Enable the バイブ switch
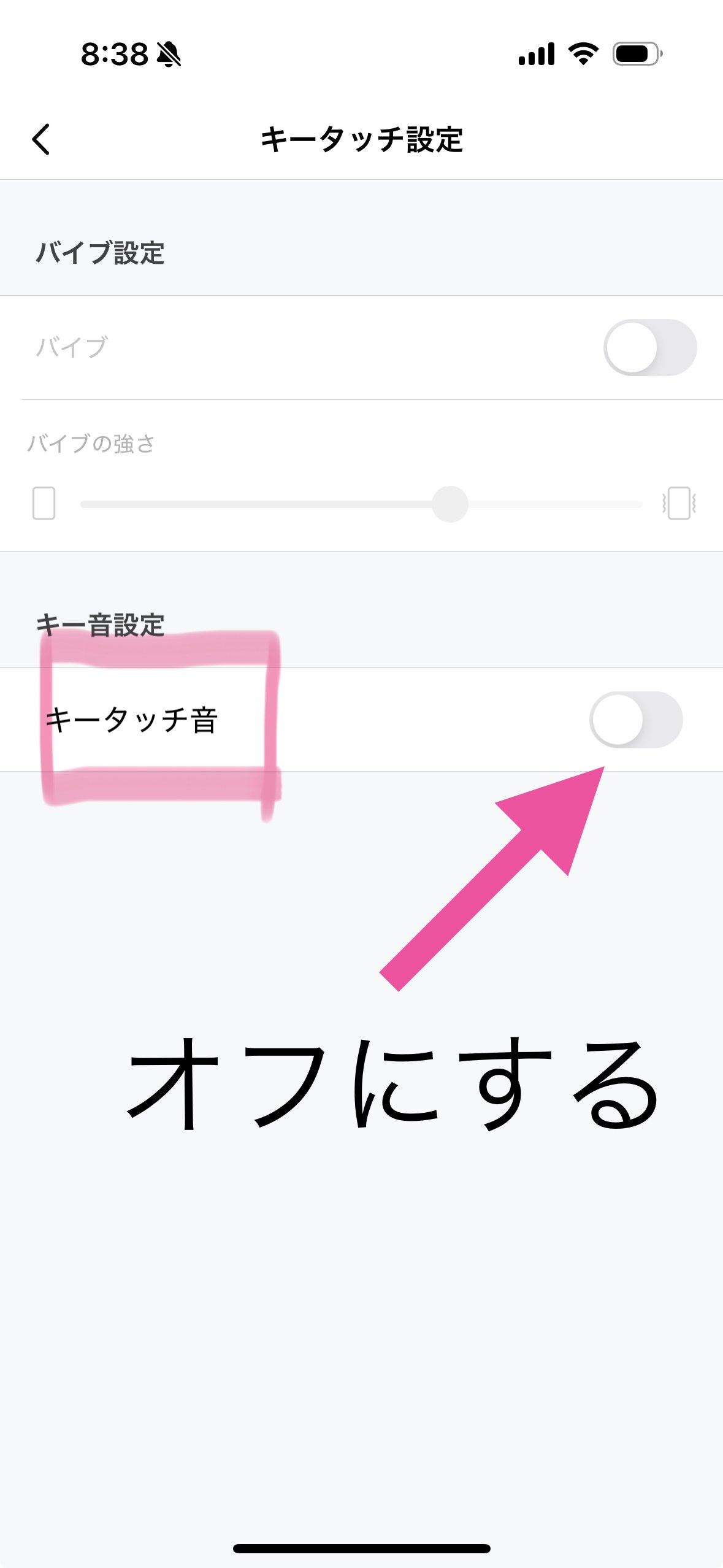The height and width of the screenshot is (1568, 723). click(x=649, y=347)
